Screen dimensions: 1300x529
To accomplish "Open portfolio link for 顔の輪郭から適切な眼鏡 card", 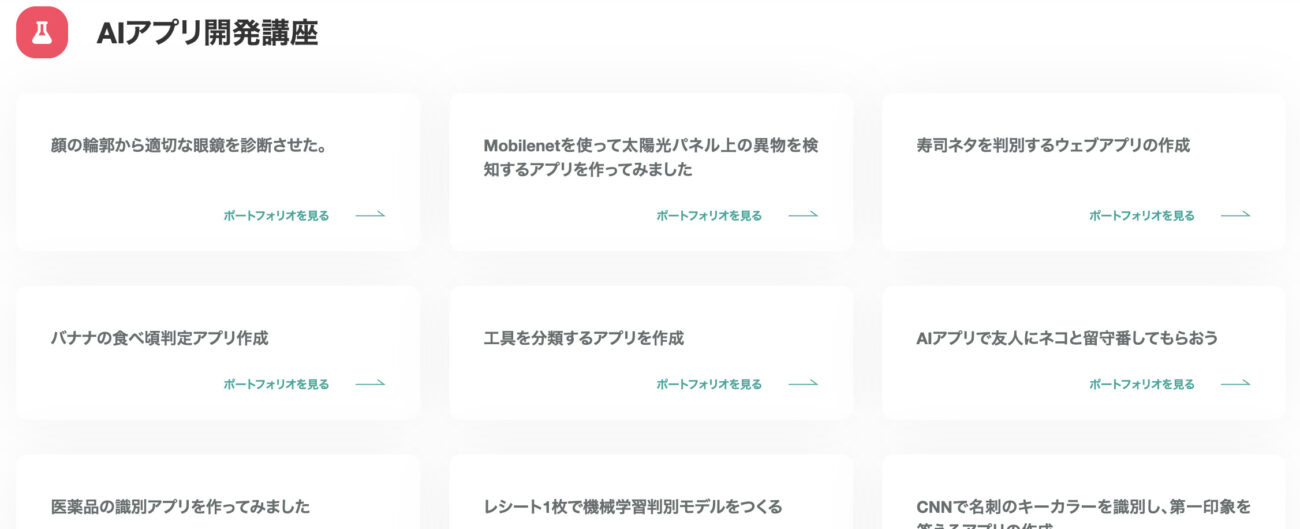I will [x=276, y=215].
